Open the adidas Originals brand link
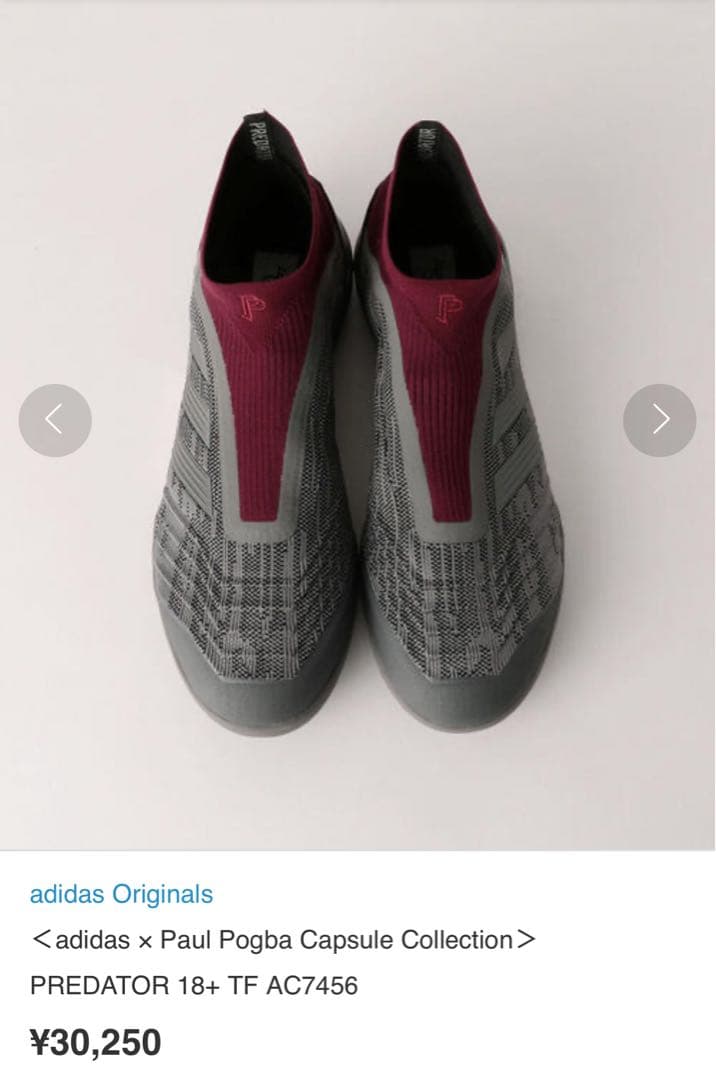 (x=121, y=893)
